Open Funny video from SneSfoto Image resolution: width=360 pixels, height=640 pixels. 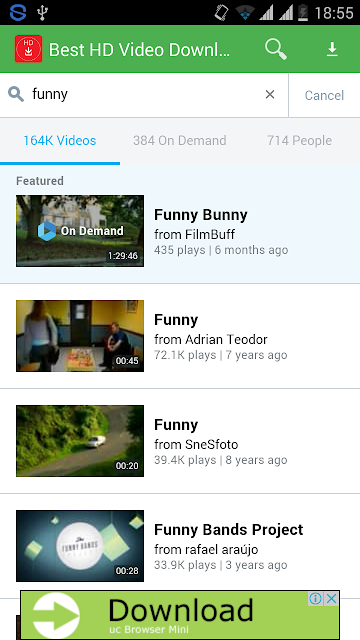180,441
